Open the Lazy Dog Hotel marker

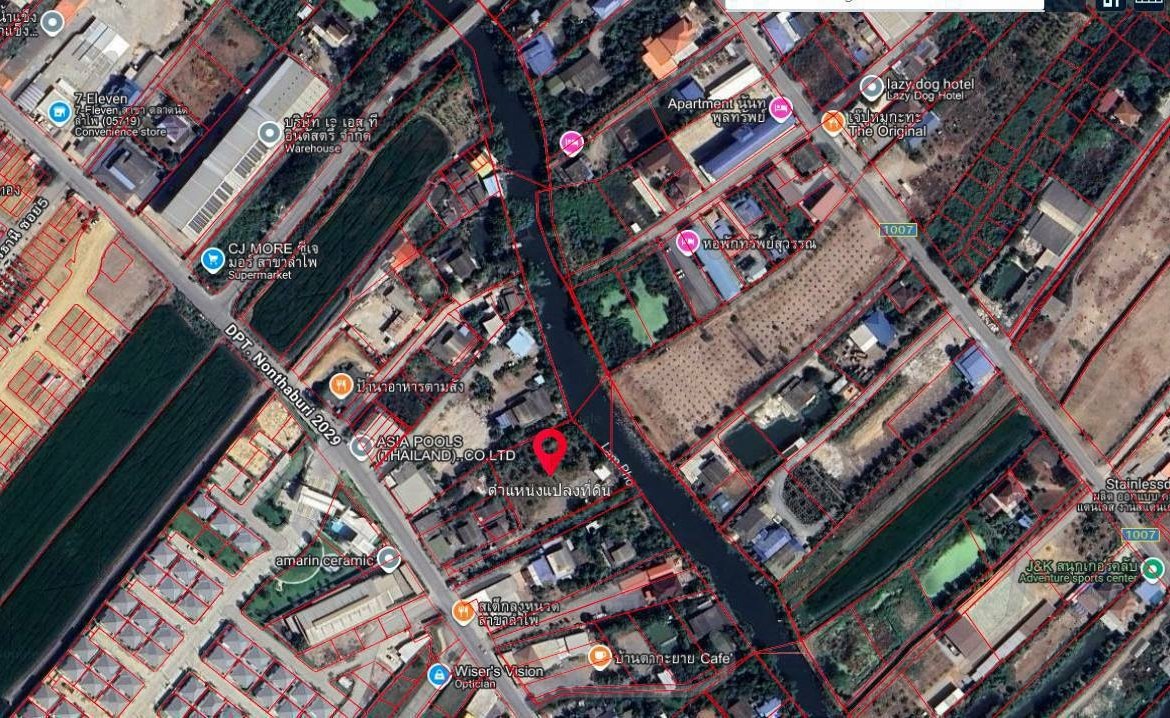[x=872, y=87]
